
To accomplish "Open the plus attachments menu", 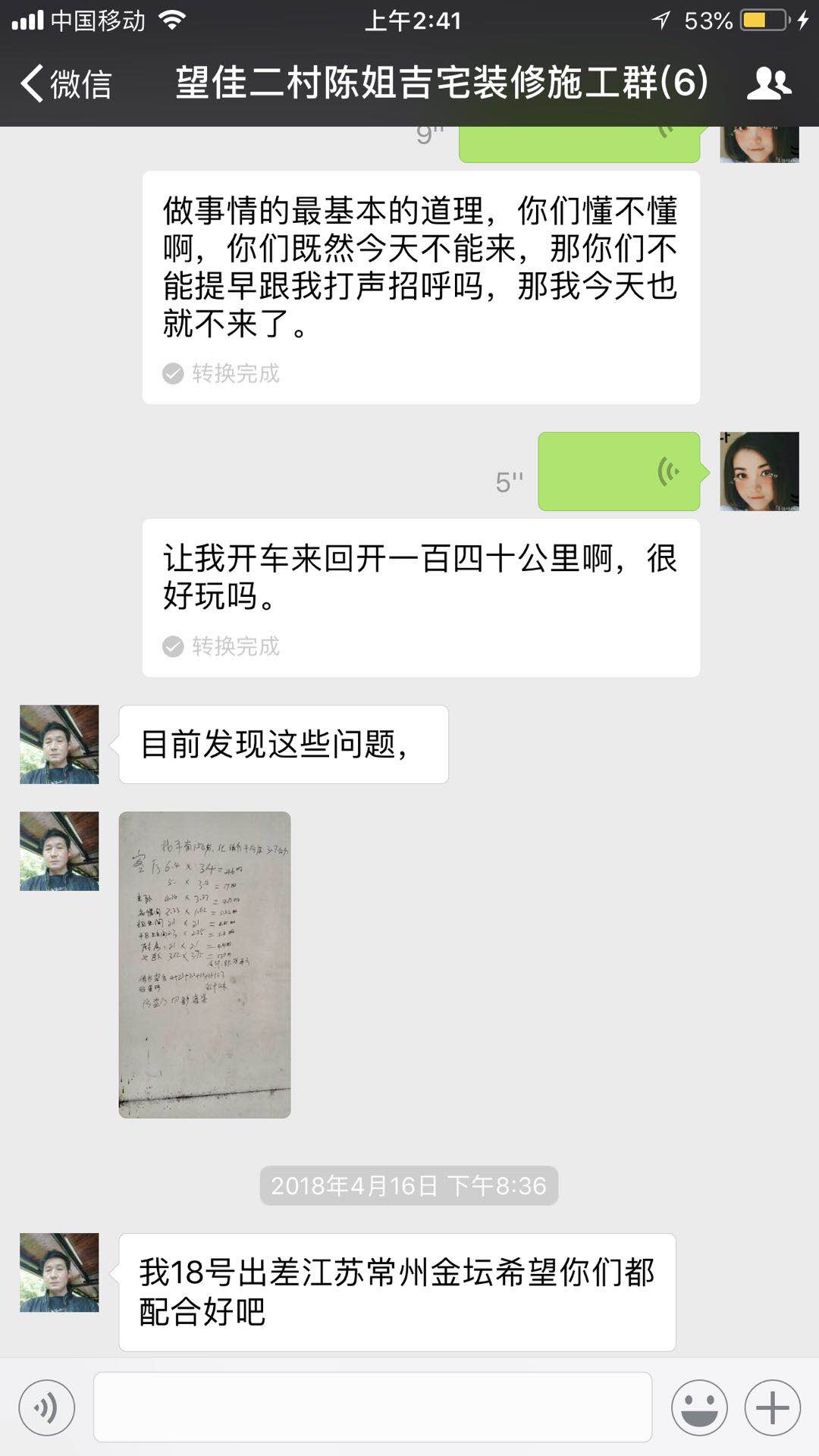I will 772,1408.
